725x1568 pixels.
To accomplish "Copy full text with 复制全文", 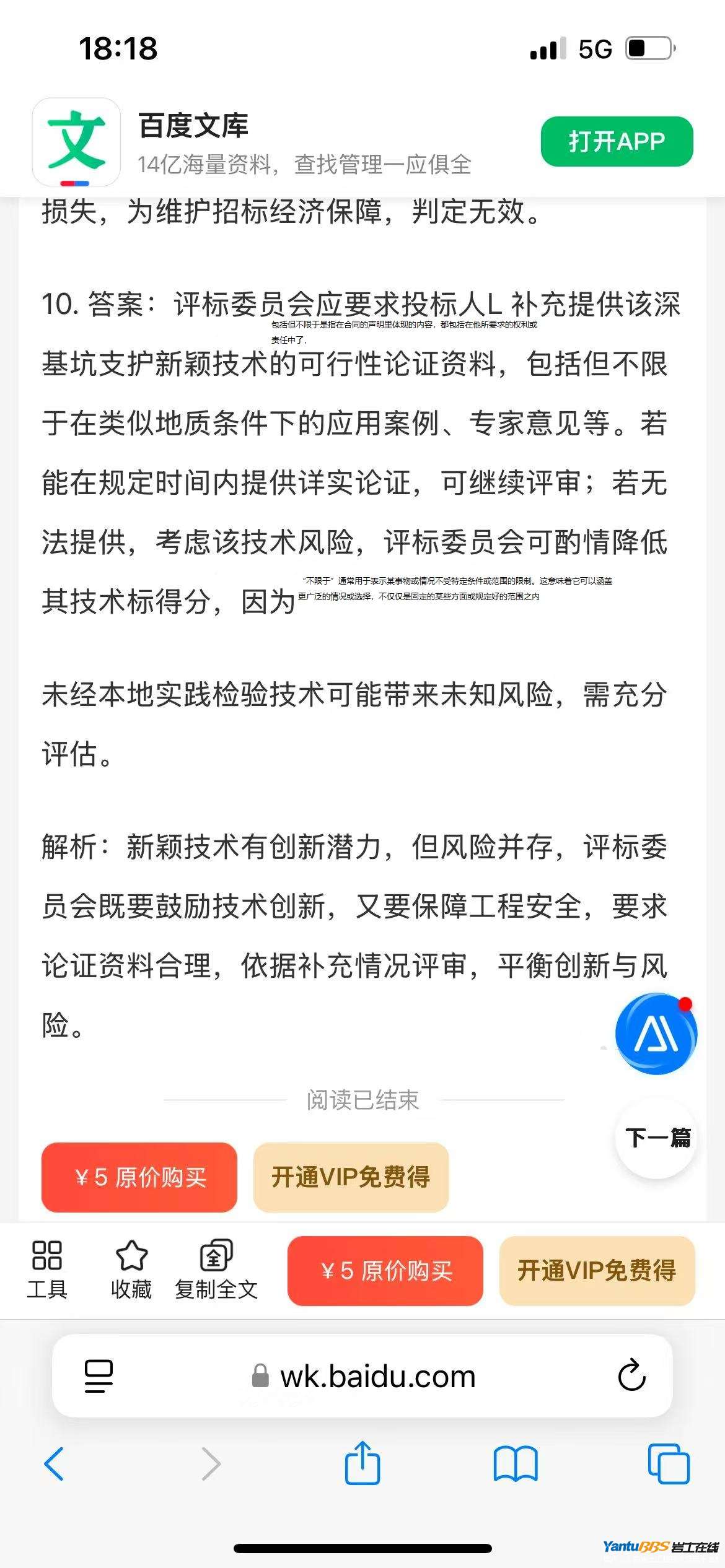I will [x=216, y=1271].
